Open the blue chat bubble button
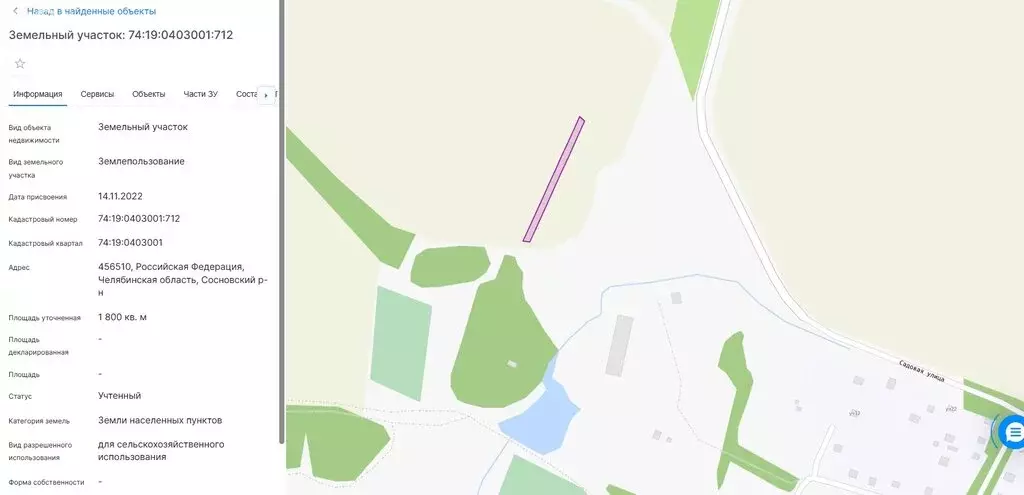The width and height of the screenshot is (1024, 495). coord(1013,432)
